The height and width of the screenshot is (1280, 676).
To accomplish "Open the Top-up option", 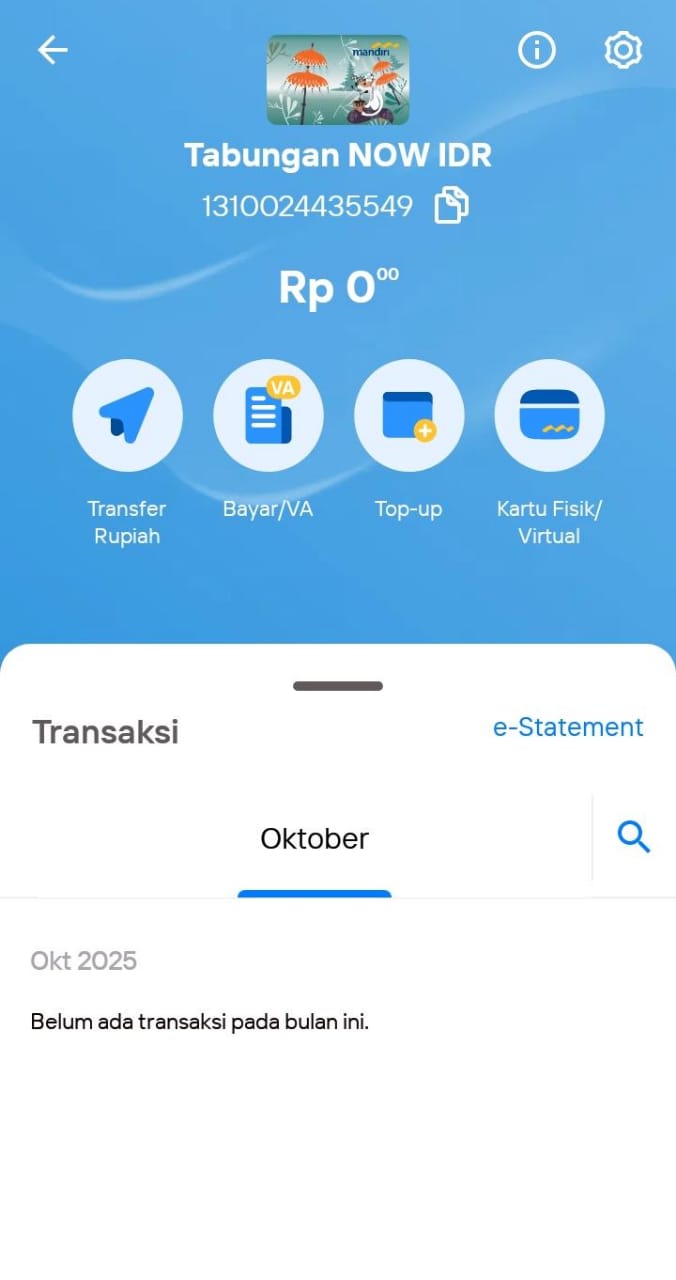I will (x=409, y=415).
